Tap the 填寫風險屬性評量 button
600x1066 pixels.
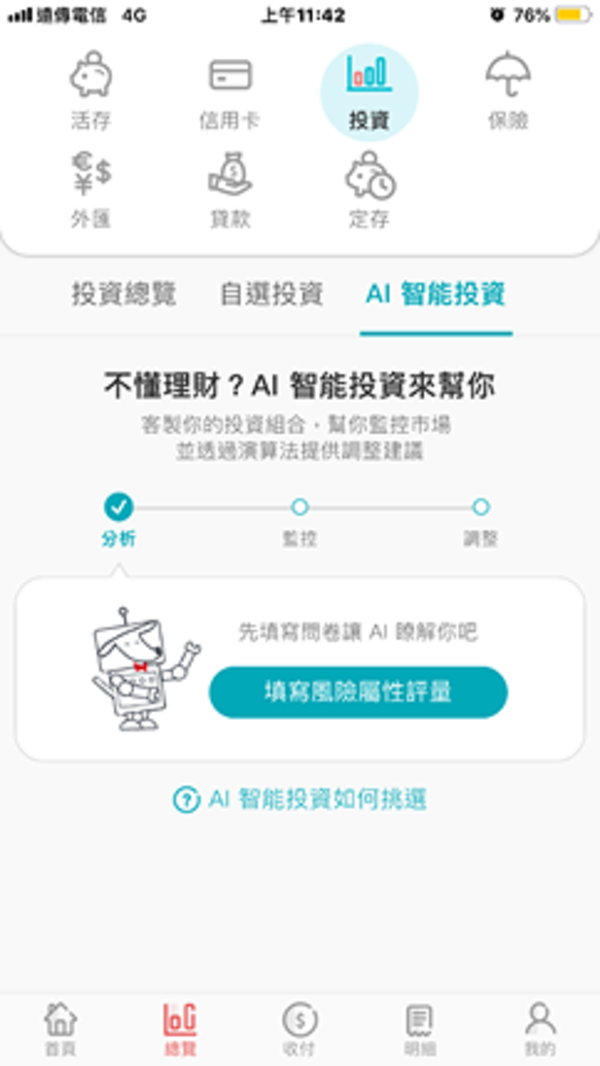tap(358, 692)
